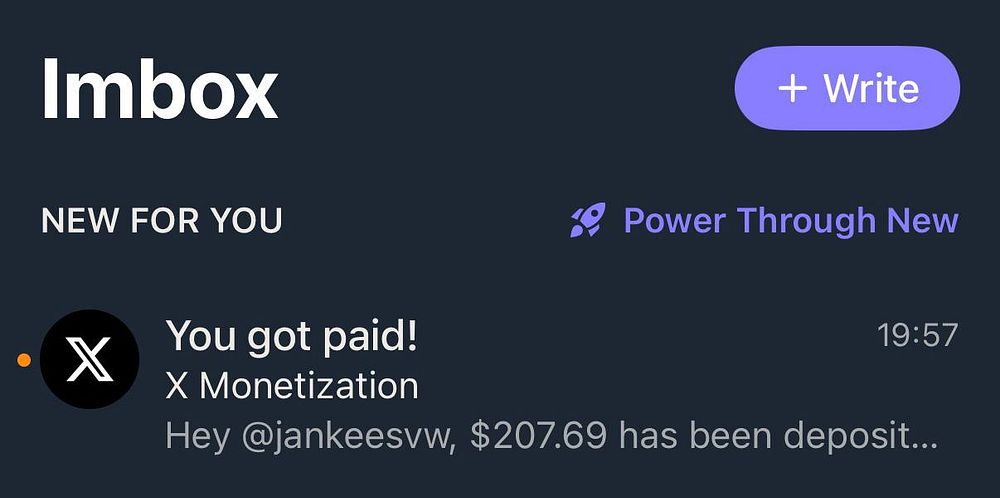This screenshot has height=498, width=1000.
Task: Open the You got paid! email
Action: (x=500, y=386)
